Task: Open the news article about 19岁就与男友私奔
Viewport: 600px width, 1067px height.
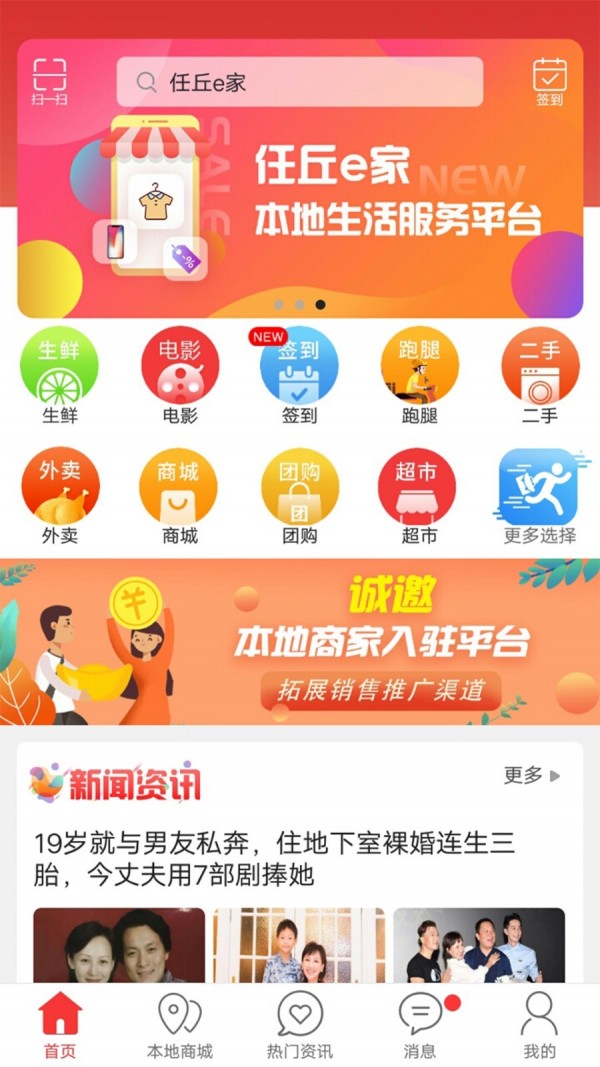Action: [274, 859]
